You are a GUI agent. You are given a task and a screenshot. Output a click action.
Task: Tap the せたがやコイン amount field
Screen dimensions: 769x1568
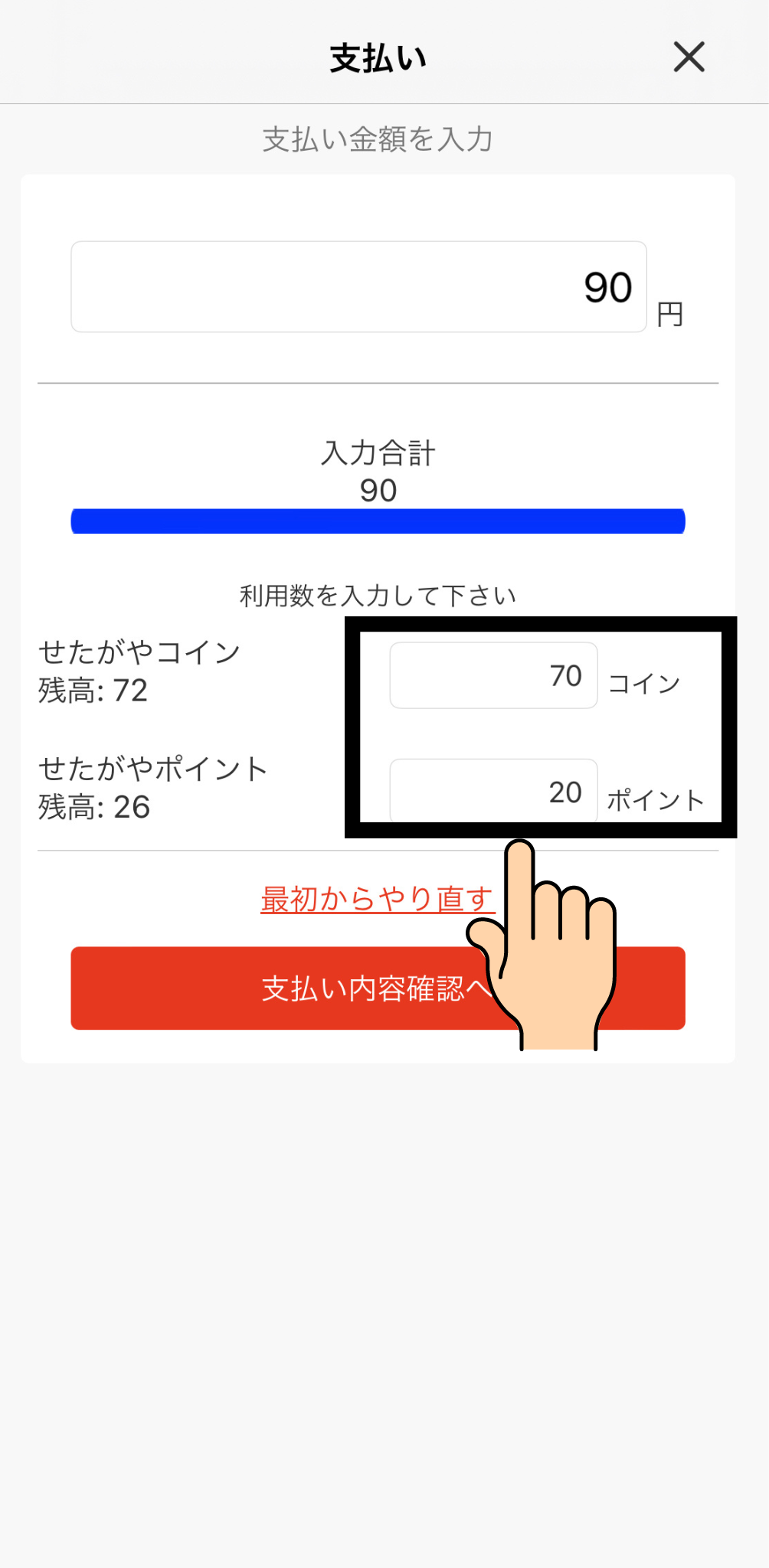[493, 675]
